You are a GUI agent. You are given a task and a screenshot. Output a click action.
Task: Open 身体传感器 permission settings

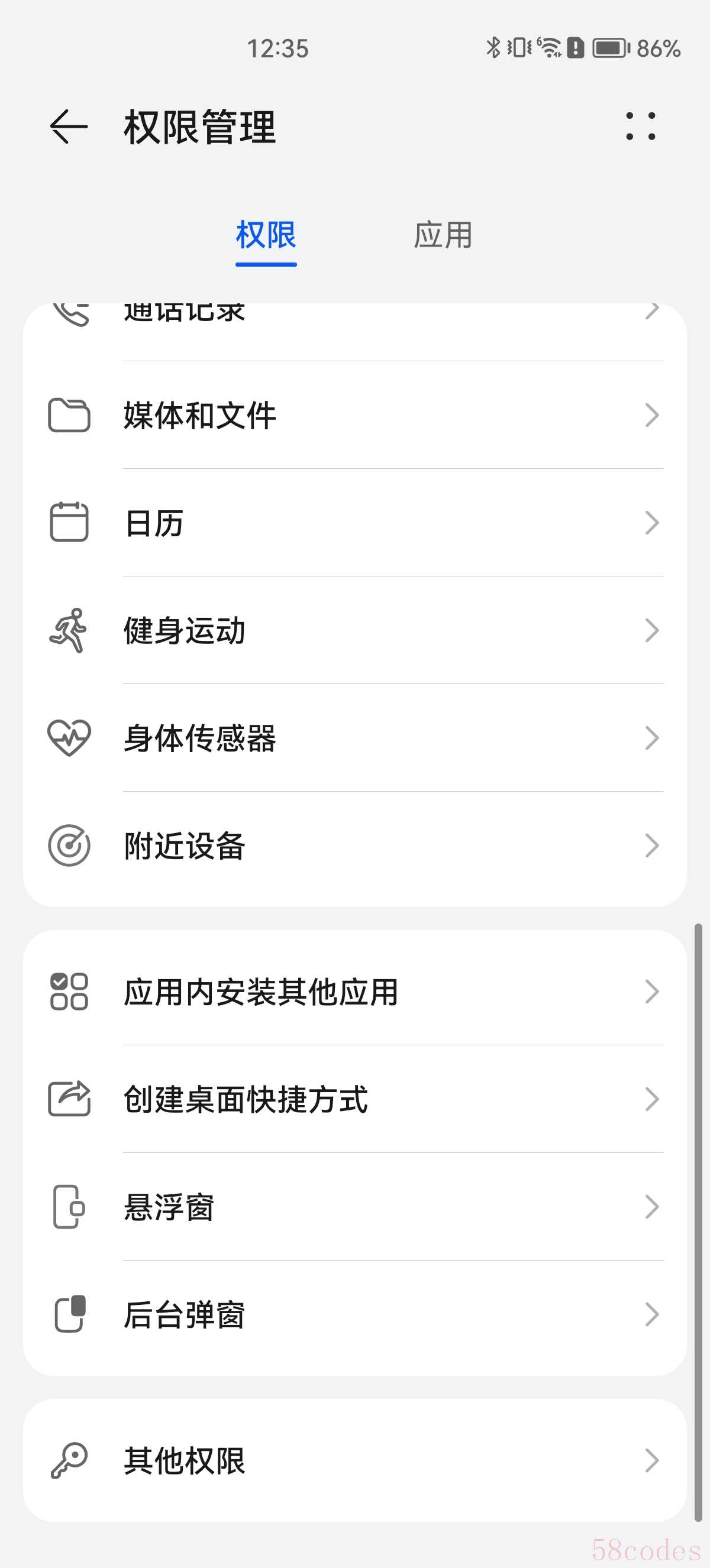click(355, 738)
